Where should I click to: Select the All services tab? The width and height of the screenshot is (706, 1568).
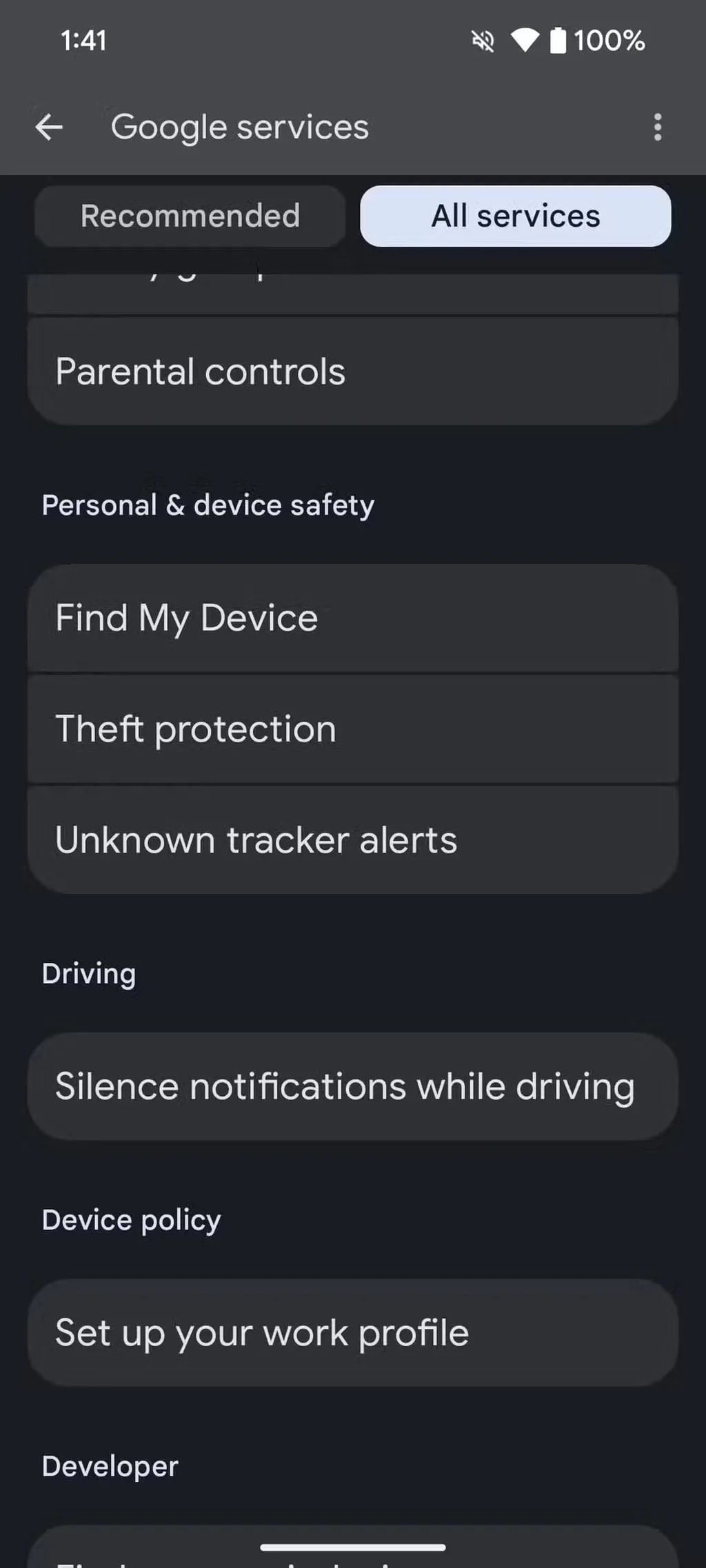pyautogui.click(x=515, y=216)
